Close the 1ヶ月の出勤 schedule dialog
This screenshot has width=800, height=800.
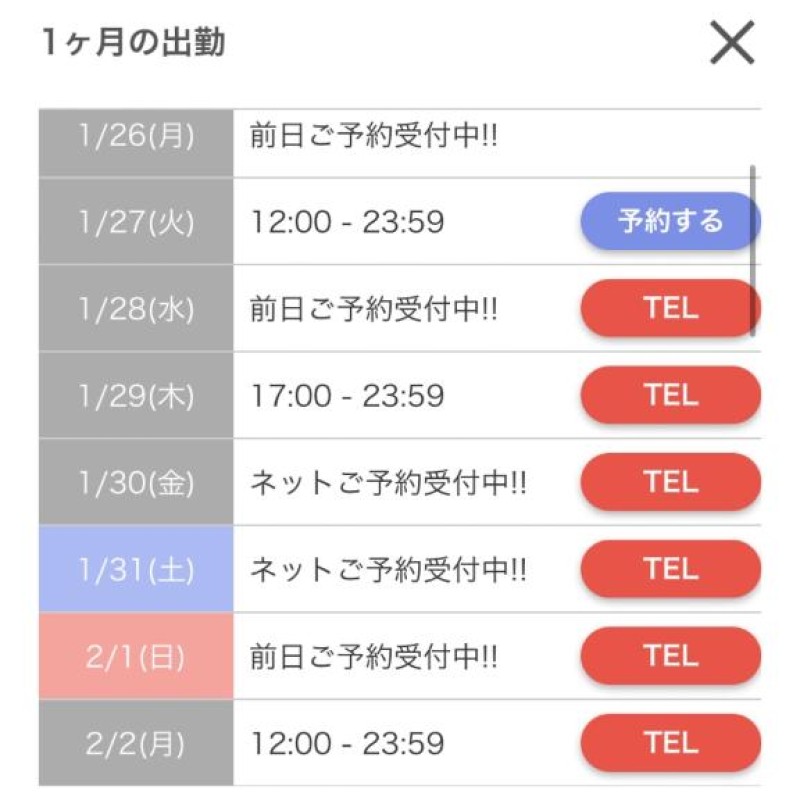[732, 43]
